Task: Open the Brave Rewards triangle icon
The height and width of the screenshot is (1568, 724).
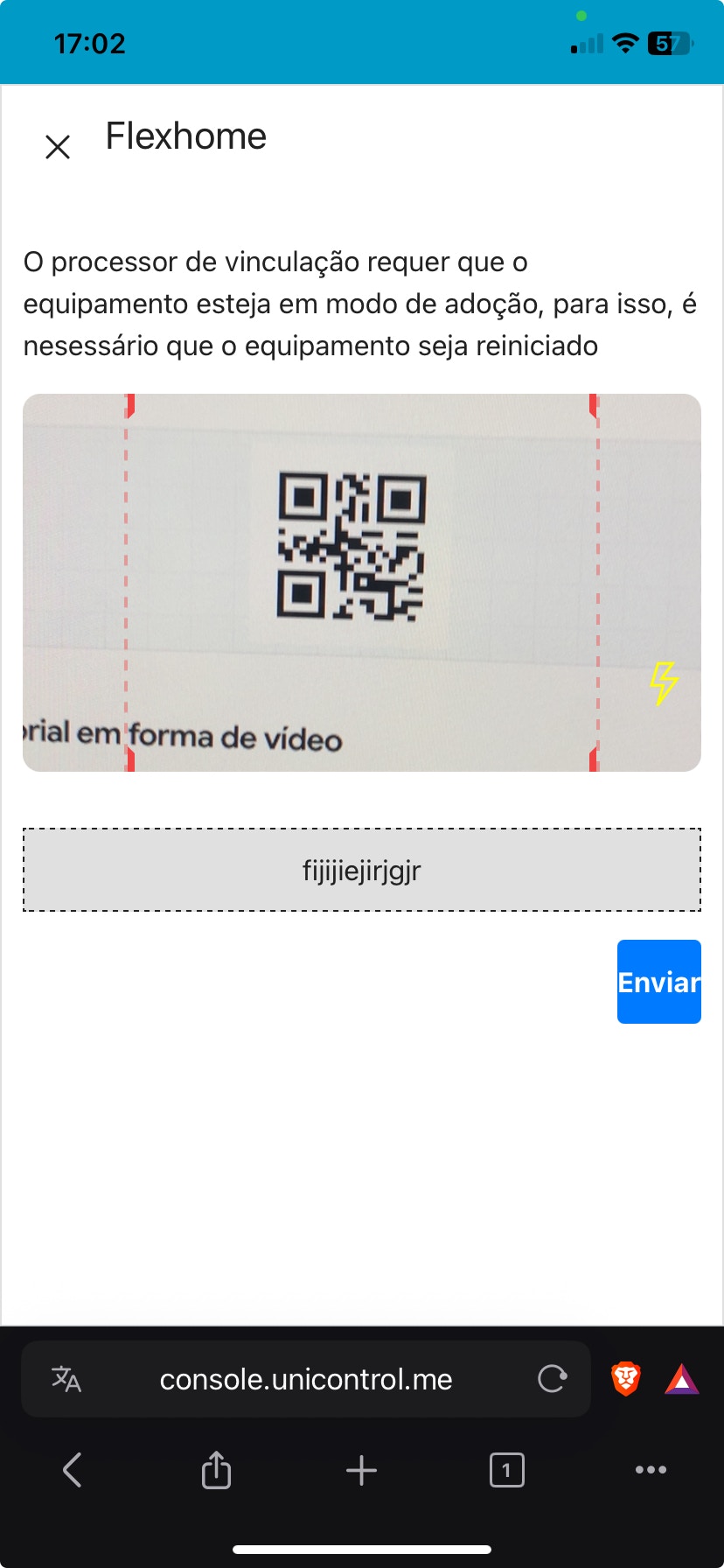Action: (682, 1379)
